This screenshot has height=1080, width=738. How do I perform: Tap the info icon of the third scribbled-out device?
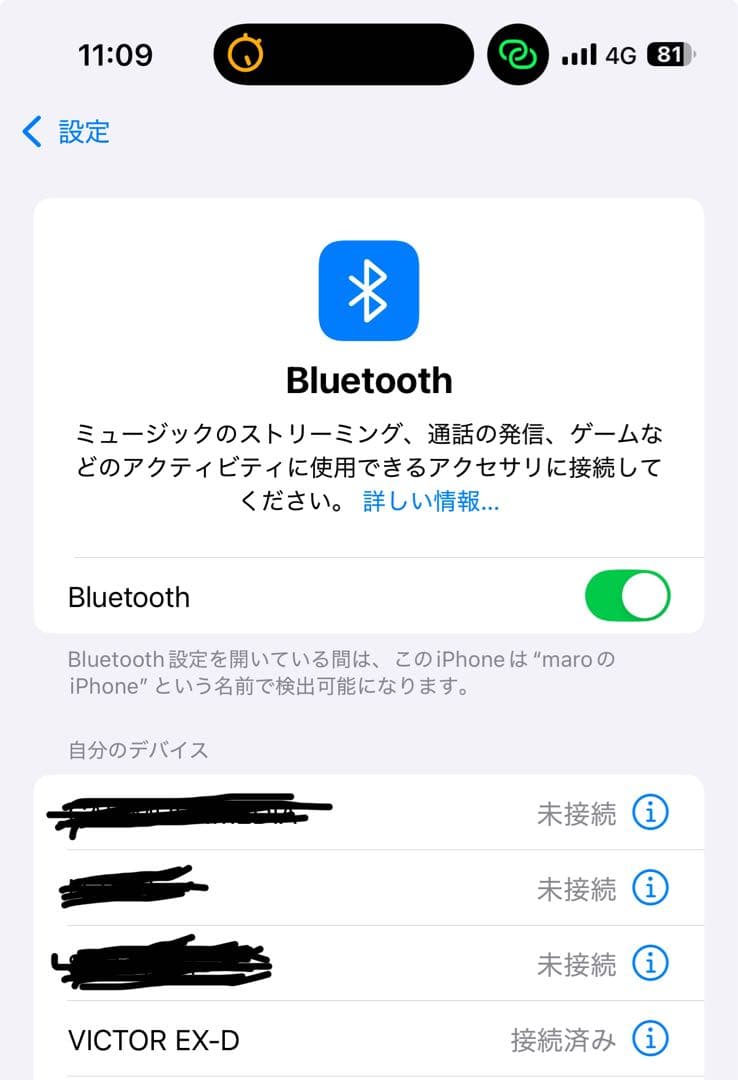tap(650, 963)
